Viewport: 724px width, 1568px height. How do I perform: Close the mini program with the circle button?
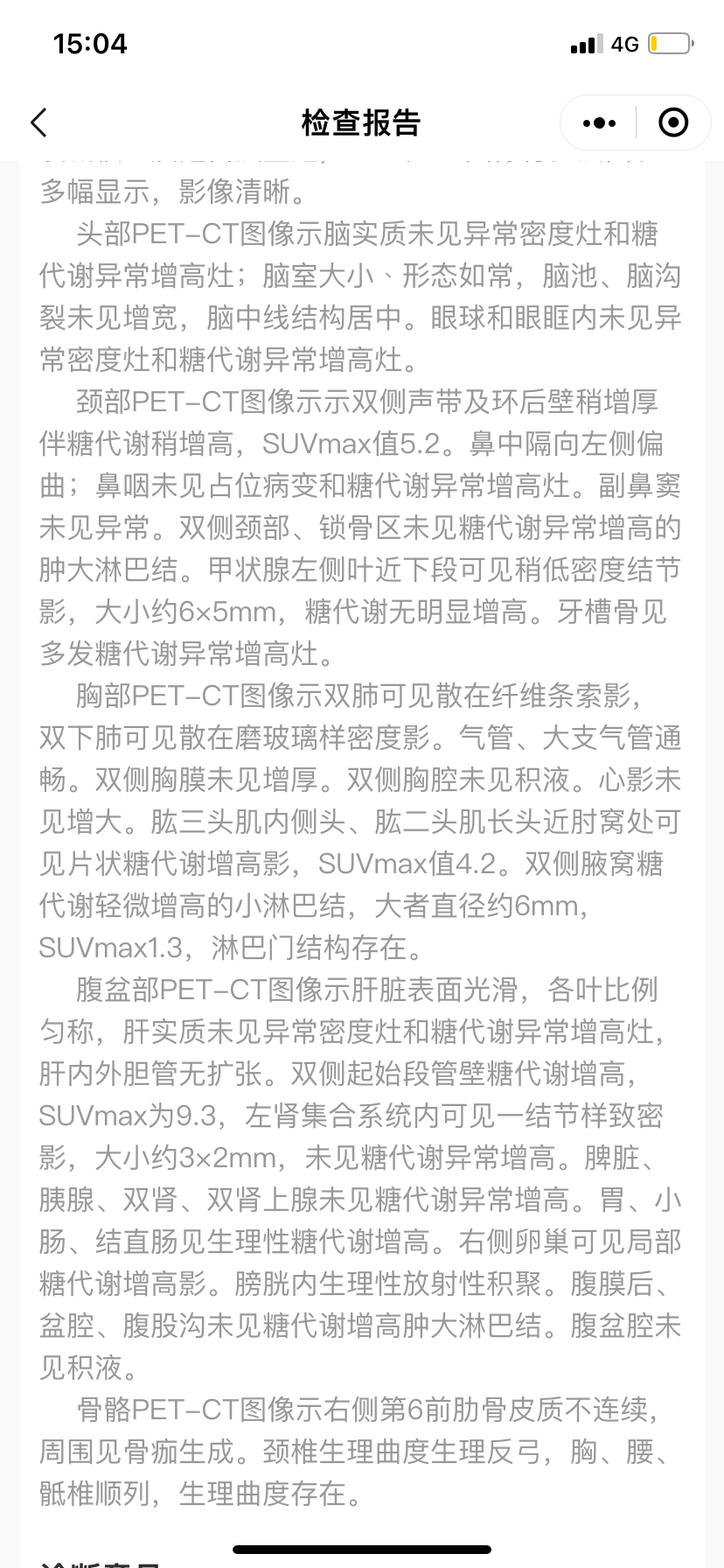(x=673, y=123)
